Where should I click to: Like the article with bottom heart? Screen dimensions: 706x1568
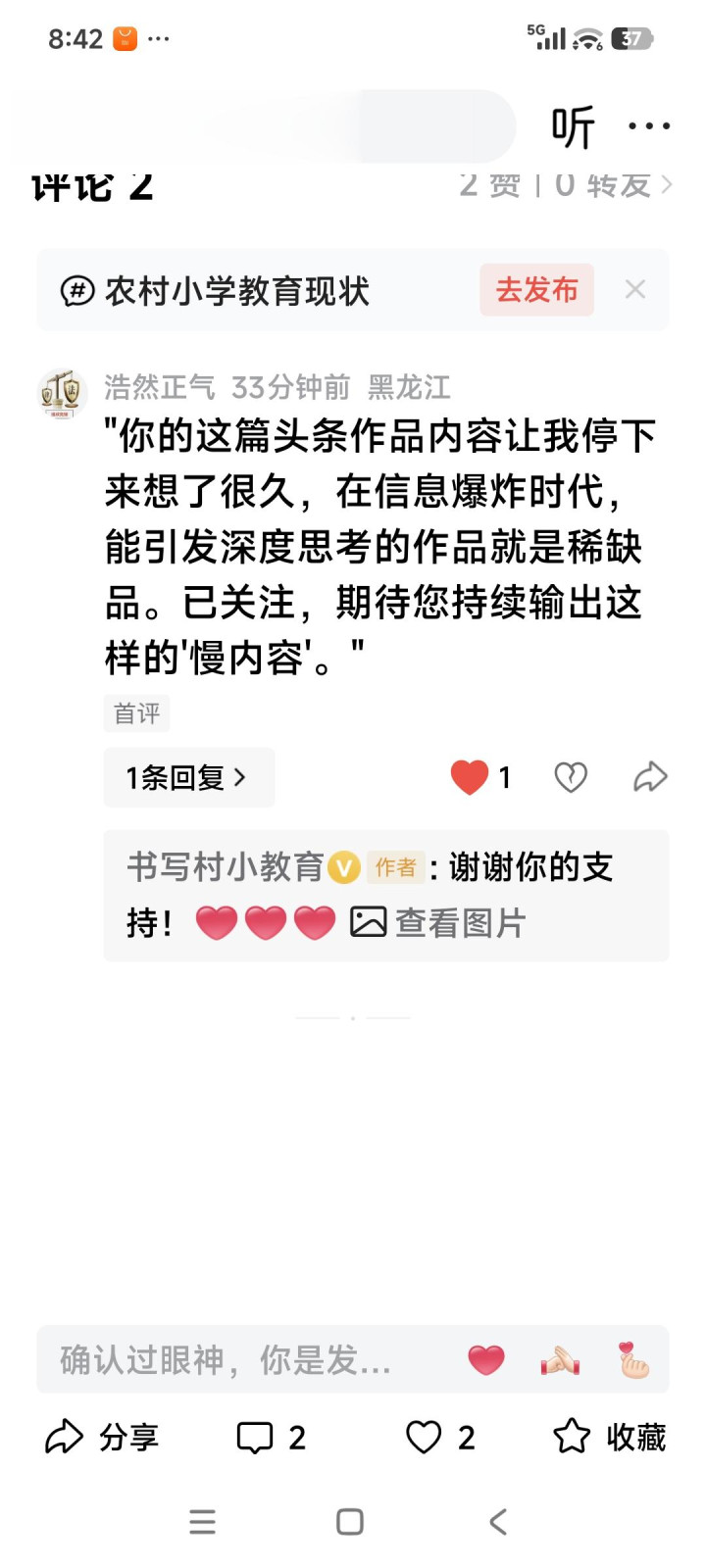(439, 1438)
